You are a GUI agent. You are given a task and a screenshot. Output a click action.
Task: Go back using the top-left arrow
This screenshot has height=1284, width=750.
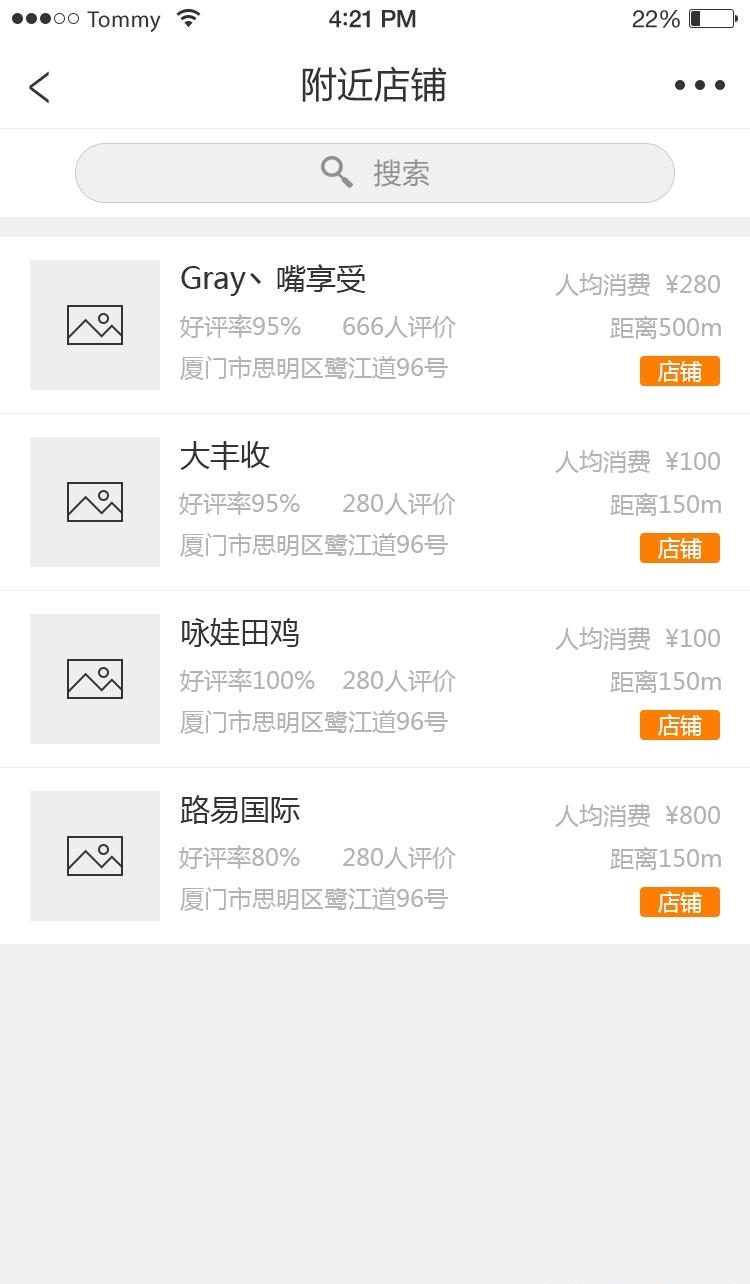click(39, 87)
